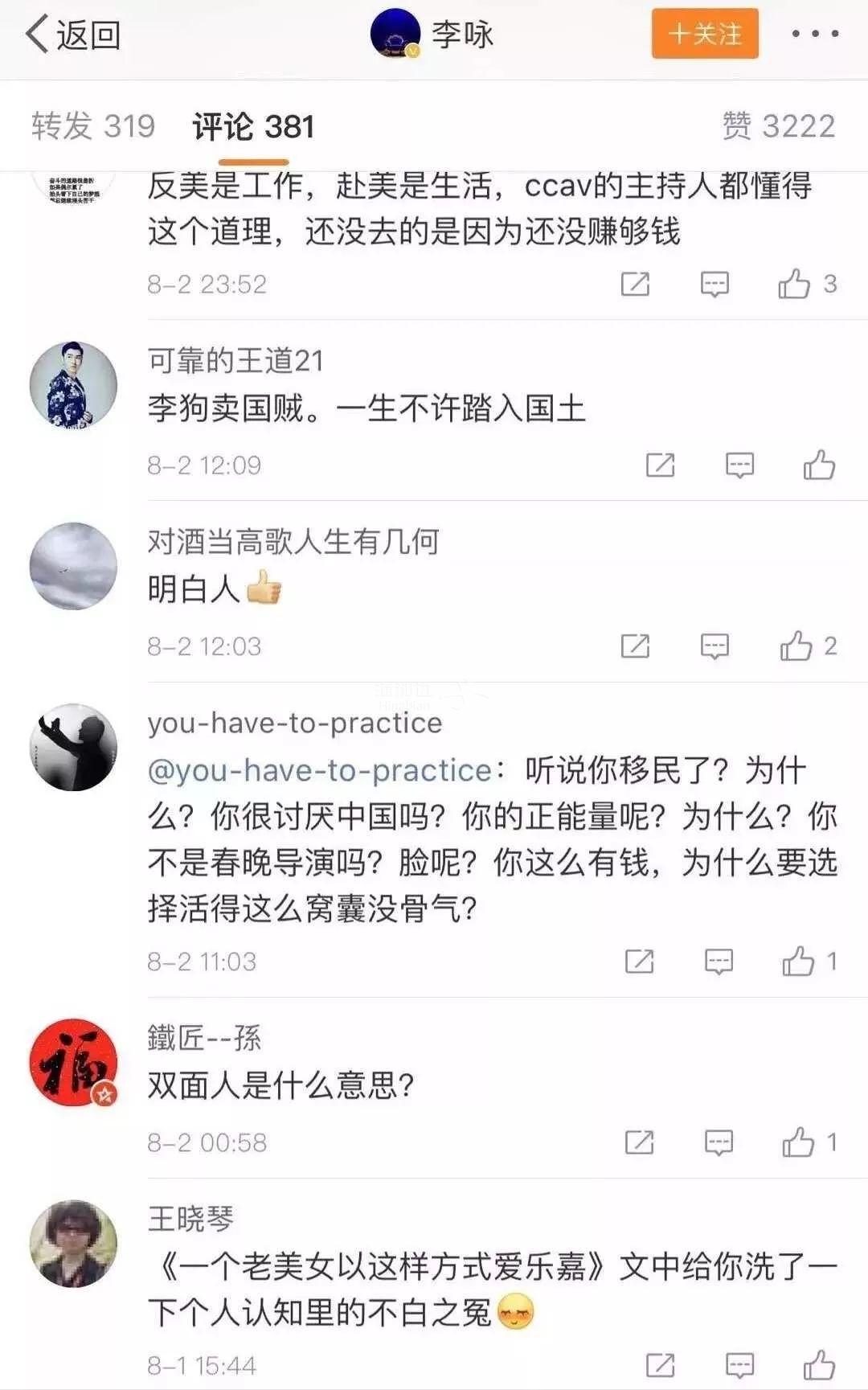Follow 李咏 with the 关注 button
This screenshot has width=868, height=1390.
pyautogui.click(x=705, y=34)
